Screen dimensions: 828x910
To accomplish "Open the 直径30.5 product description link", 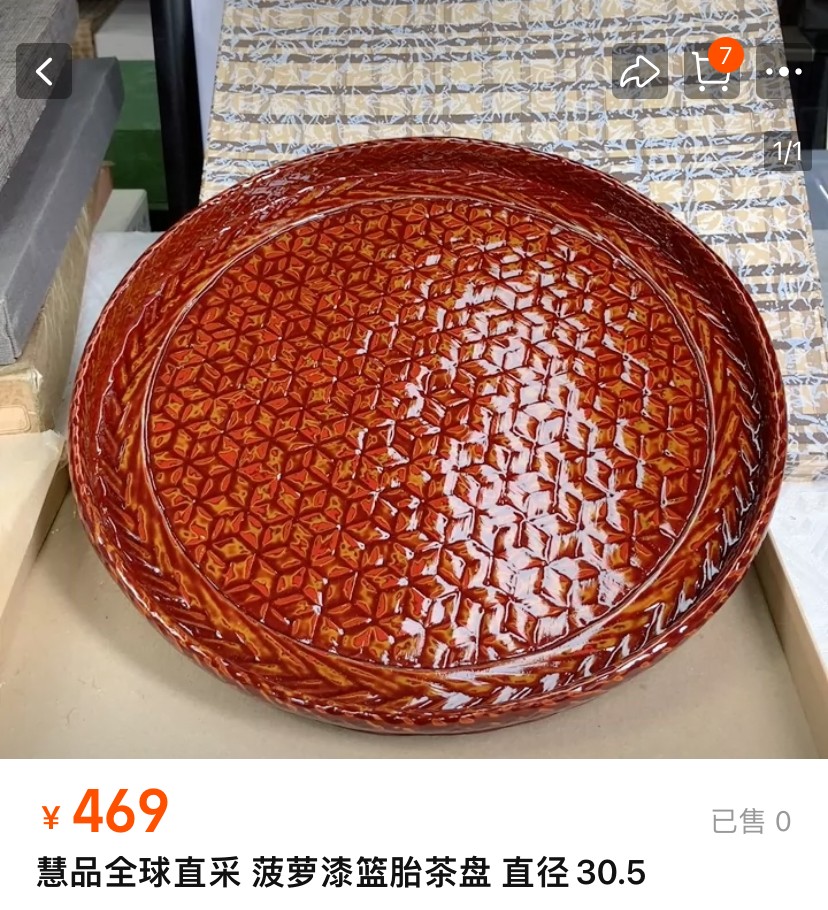I will click(580, 875).
